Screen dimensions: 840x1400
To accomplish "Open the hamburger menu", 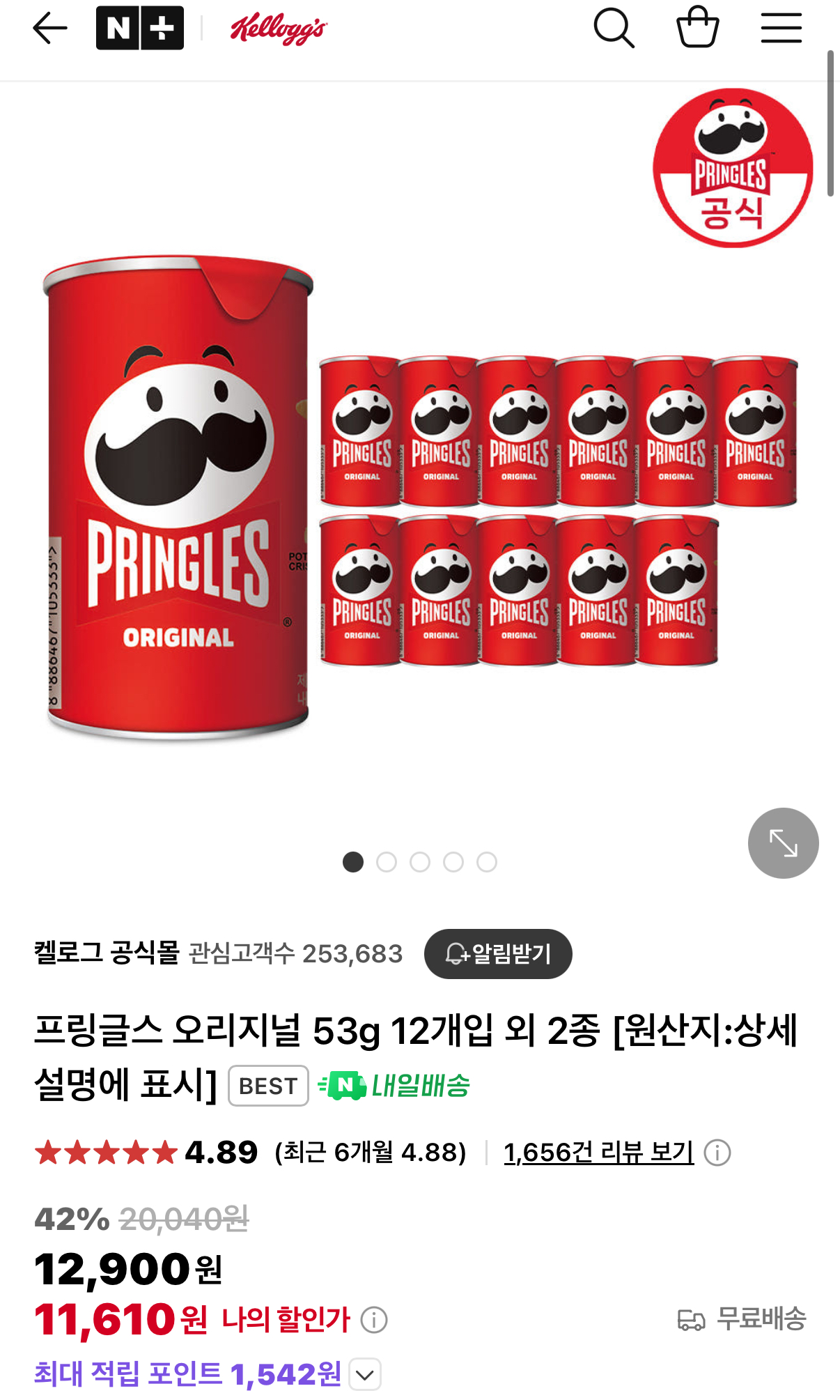I will [781, 29].
